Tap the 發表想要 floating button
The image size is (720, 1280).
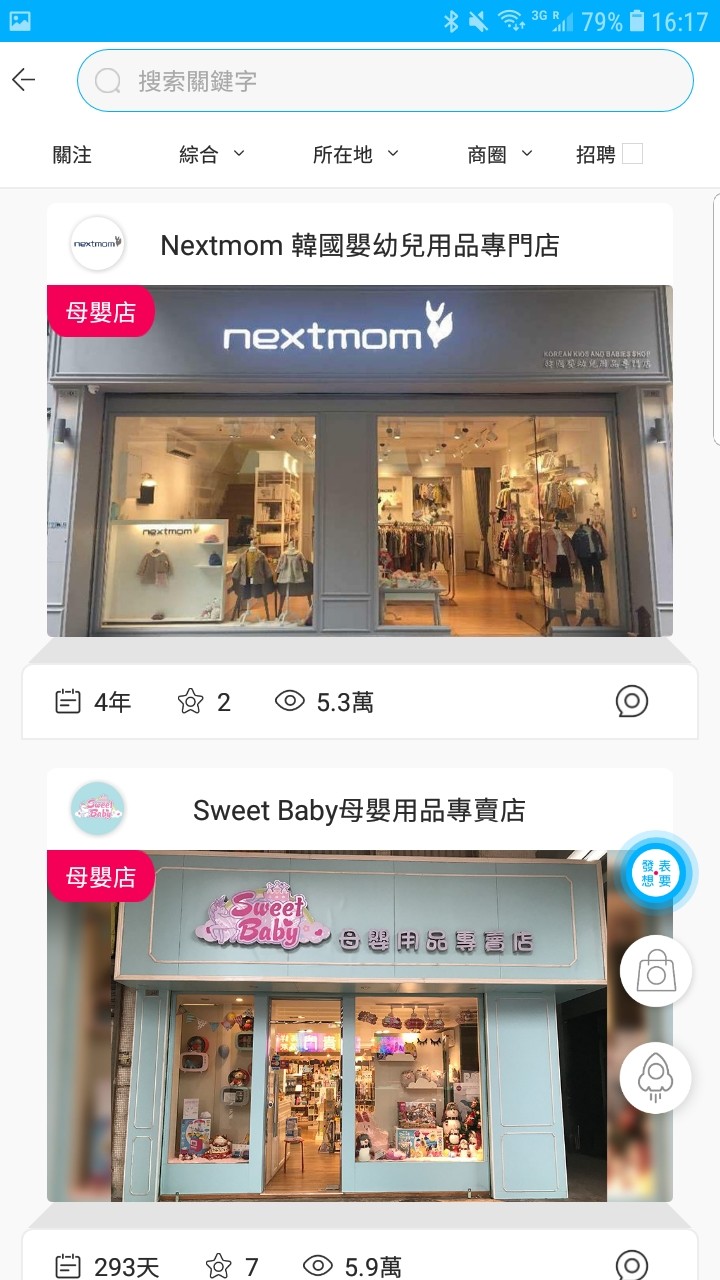(x=656, y=873)
